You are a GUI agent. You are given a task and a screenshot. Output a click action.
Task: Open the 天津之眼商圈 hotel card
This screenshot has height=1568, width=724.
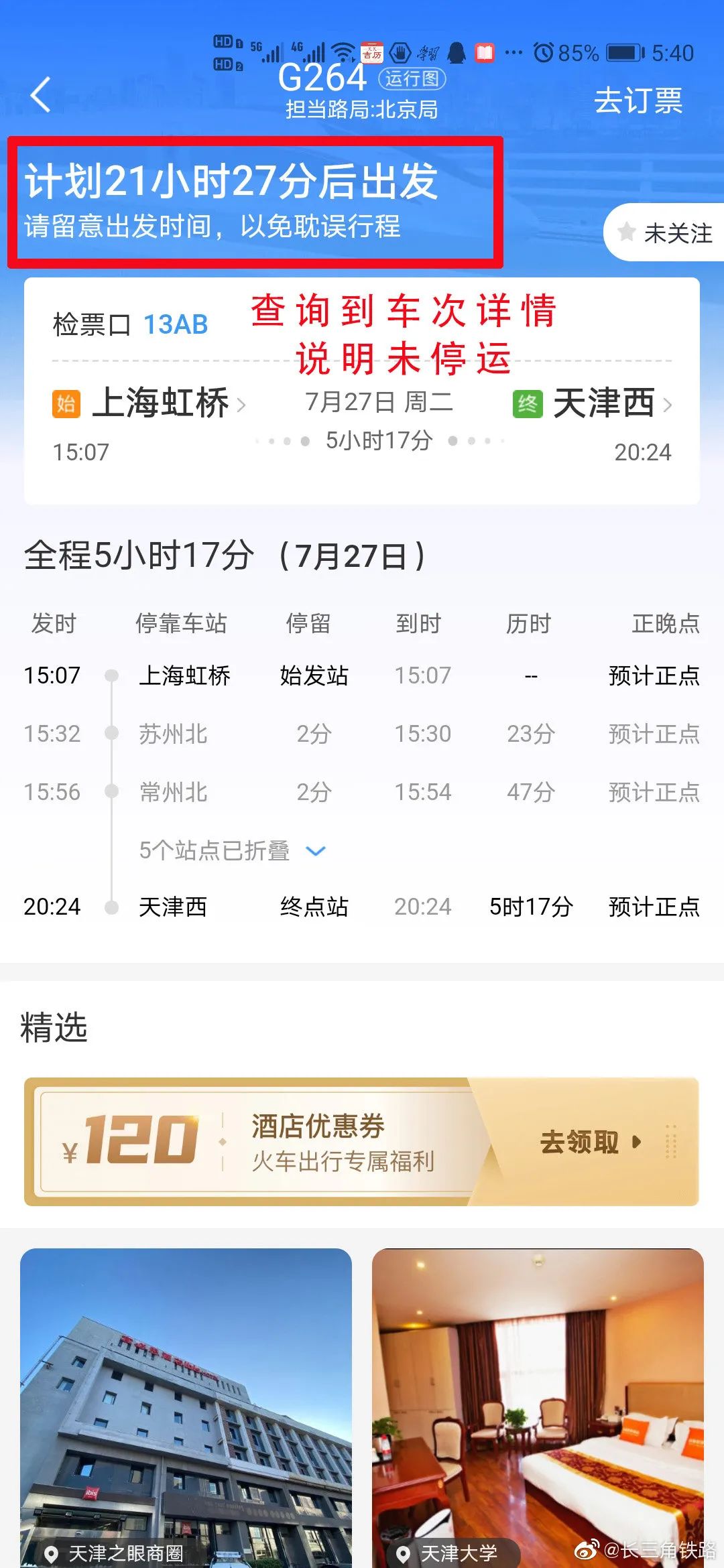186,1407
